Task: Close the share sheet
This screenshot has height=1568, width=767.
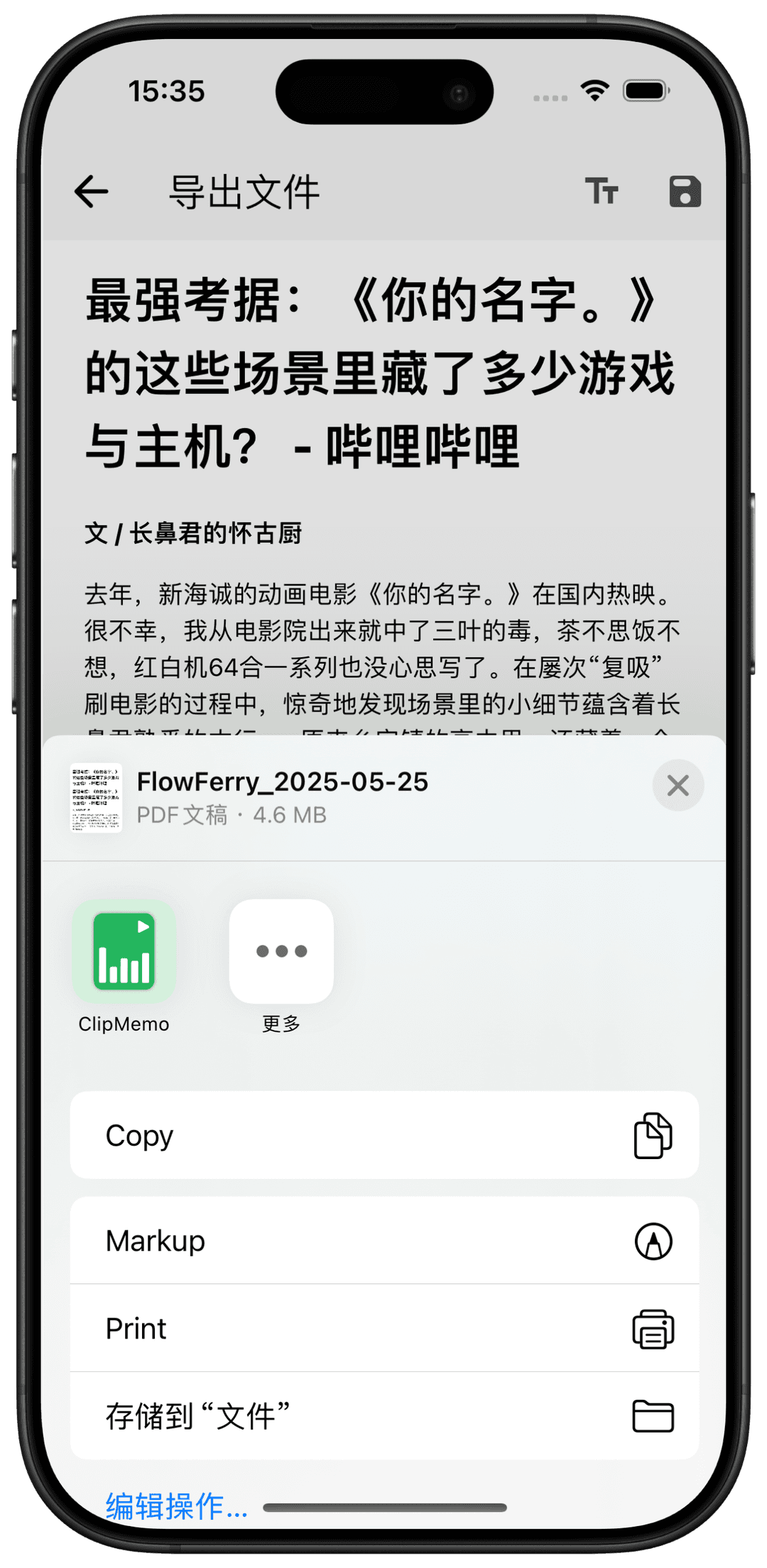Action: click(678, 785)
